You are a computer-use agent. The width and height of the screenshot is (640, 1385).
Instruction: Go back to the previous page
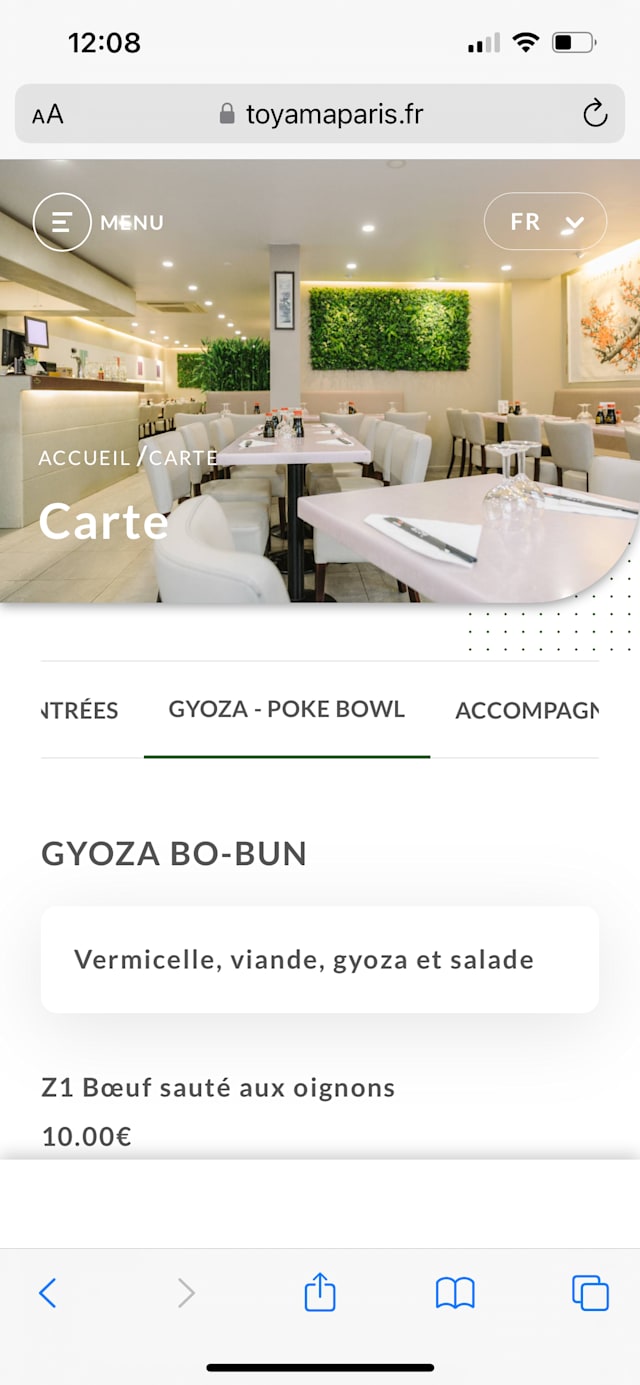click(x=47, y=1293)
